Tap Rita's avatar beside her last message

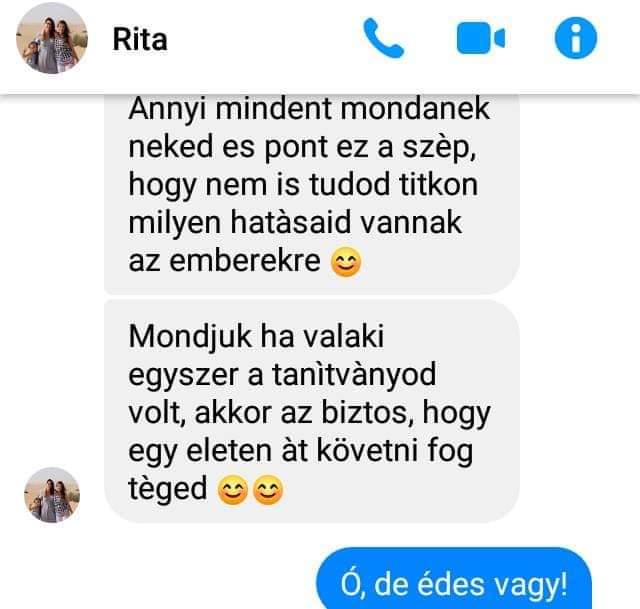pos(51,494)
